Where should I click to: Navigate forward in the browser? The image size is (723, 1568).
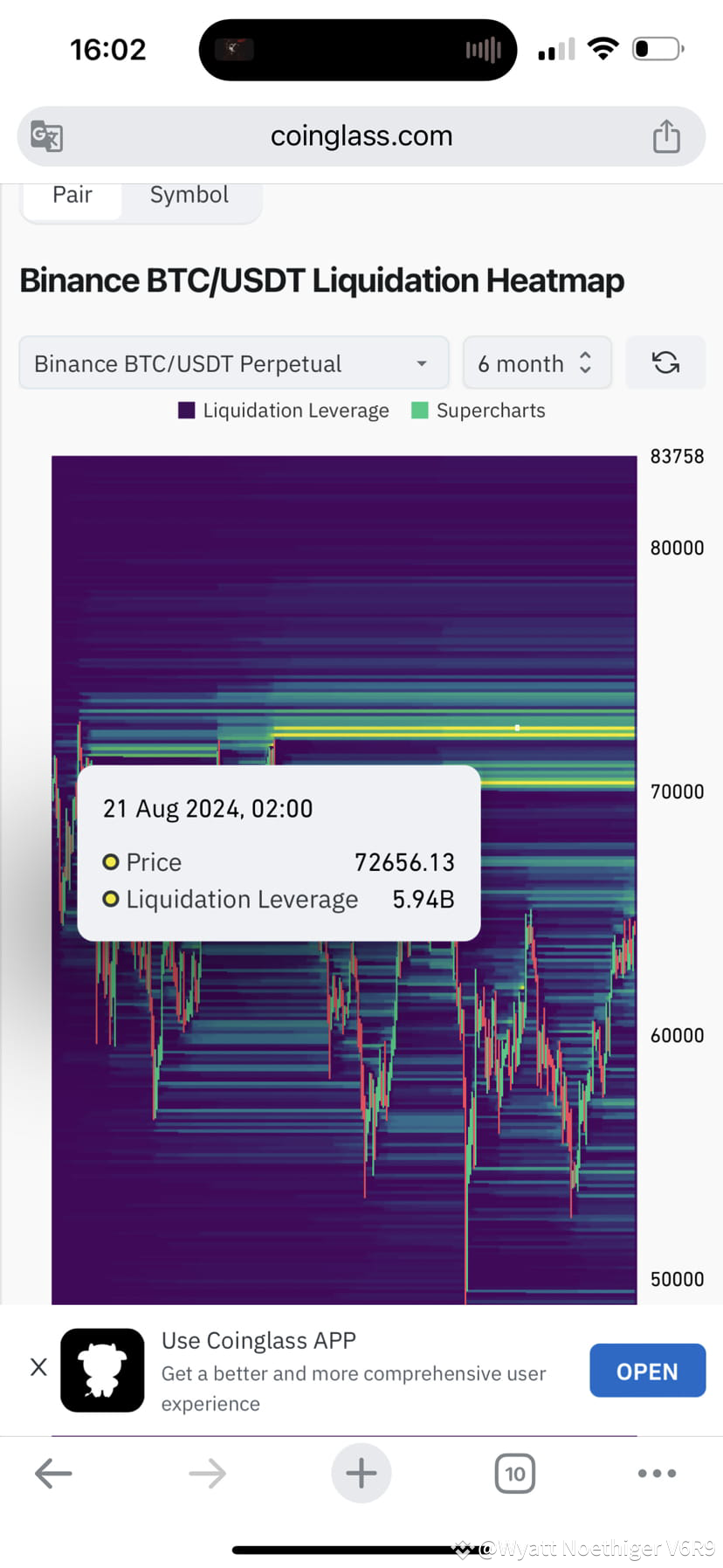click(207, 1473)
